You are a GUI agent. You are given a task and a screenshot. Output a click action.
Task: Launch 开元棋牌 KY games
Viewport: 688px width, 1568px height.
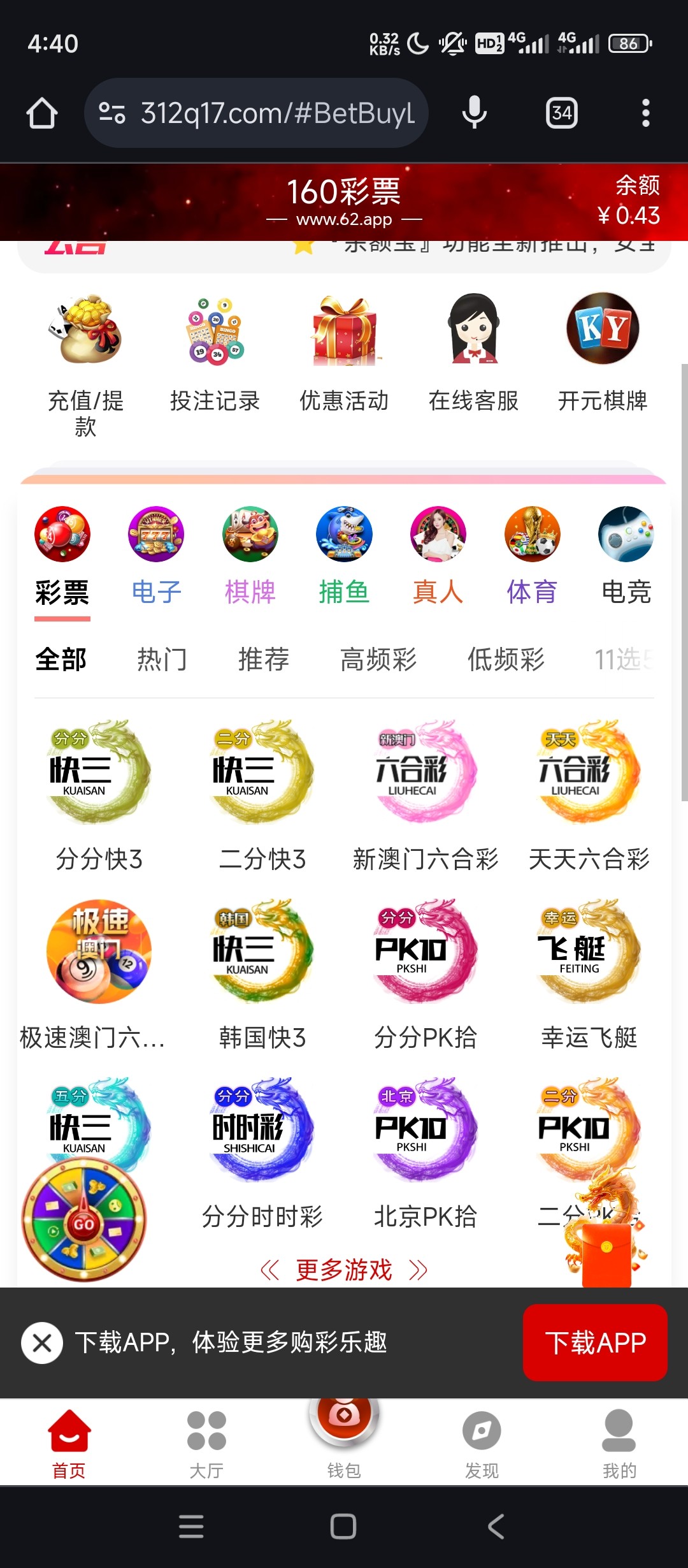click(x=602, y=328)
